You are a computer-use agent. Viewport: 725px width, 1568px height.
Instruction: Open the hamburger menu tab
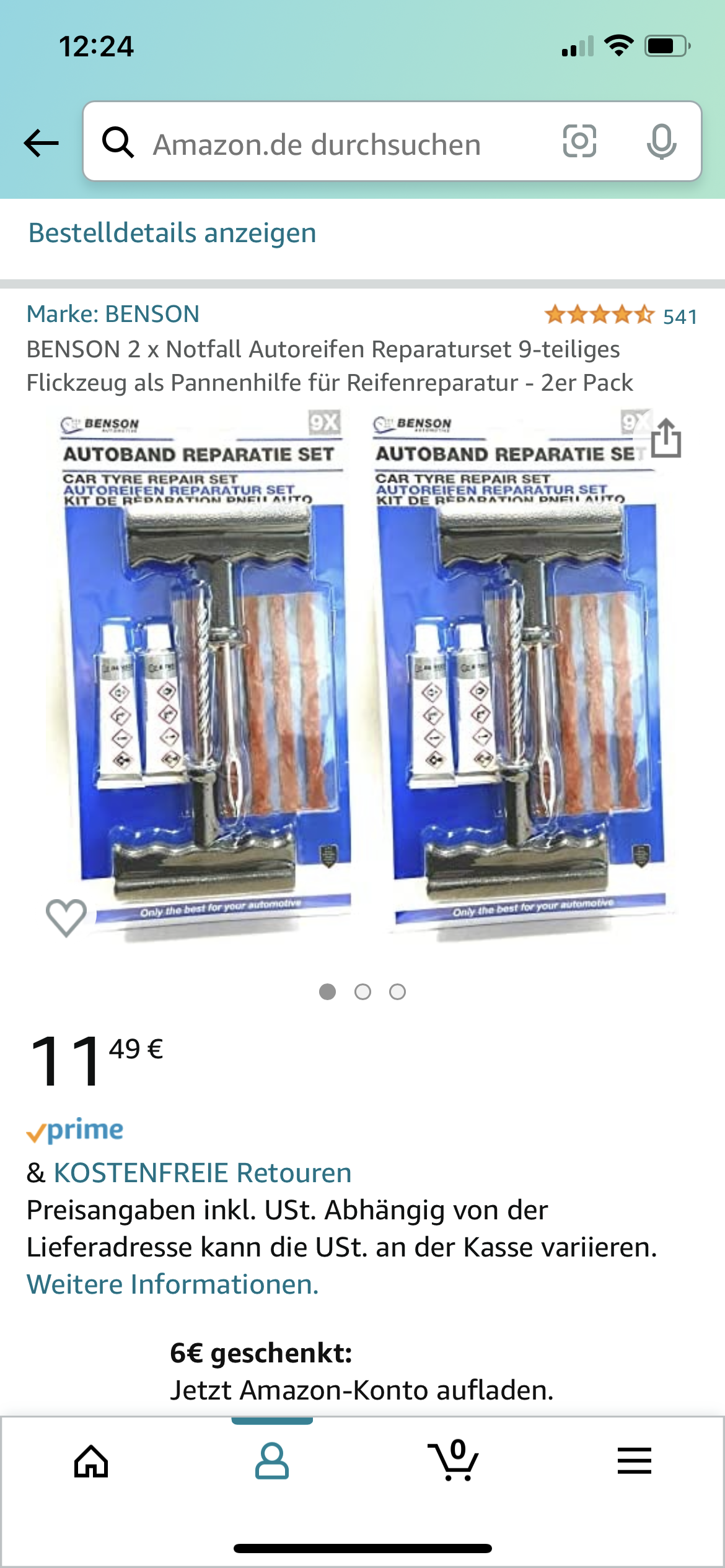pyautogui.click(x=634, y=1461)
